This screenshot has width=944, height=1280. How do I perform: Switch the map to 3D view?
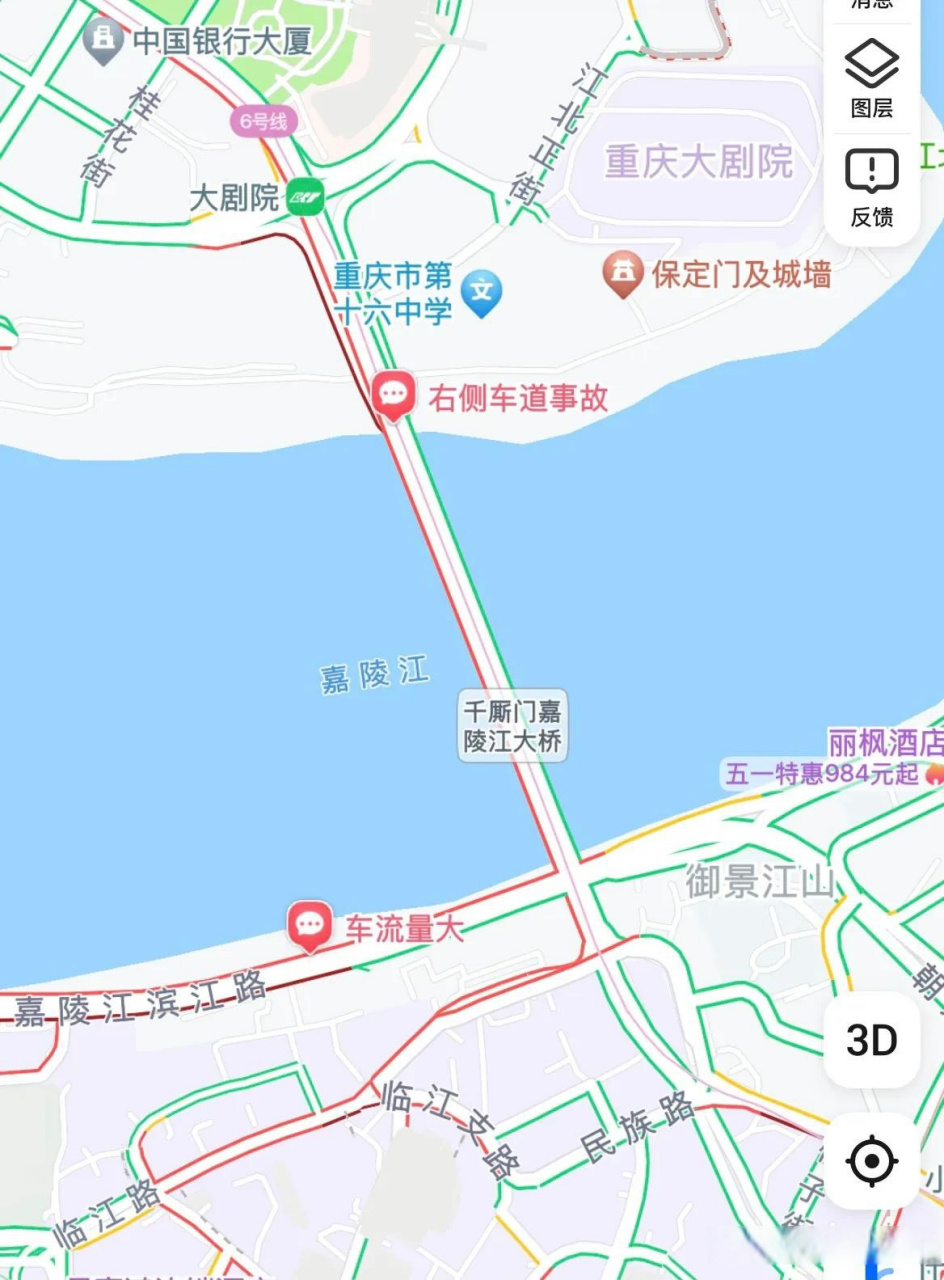pos(872,1040)
